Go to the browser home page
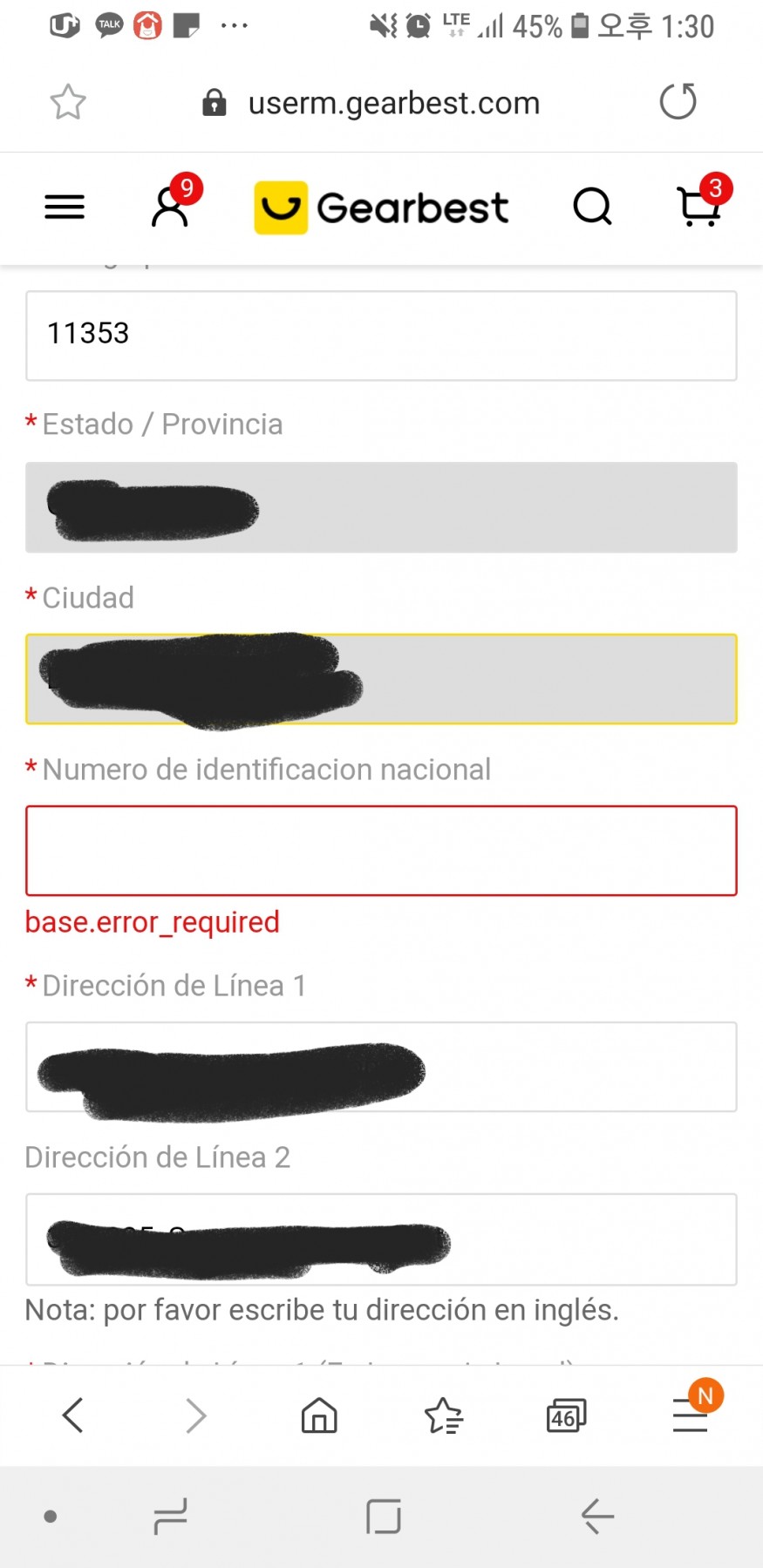 [x=319, y=1415]
